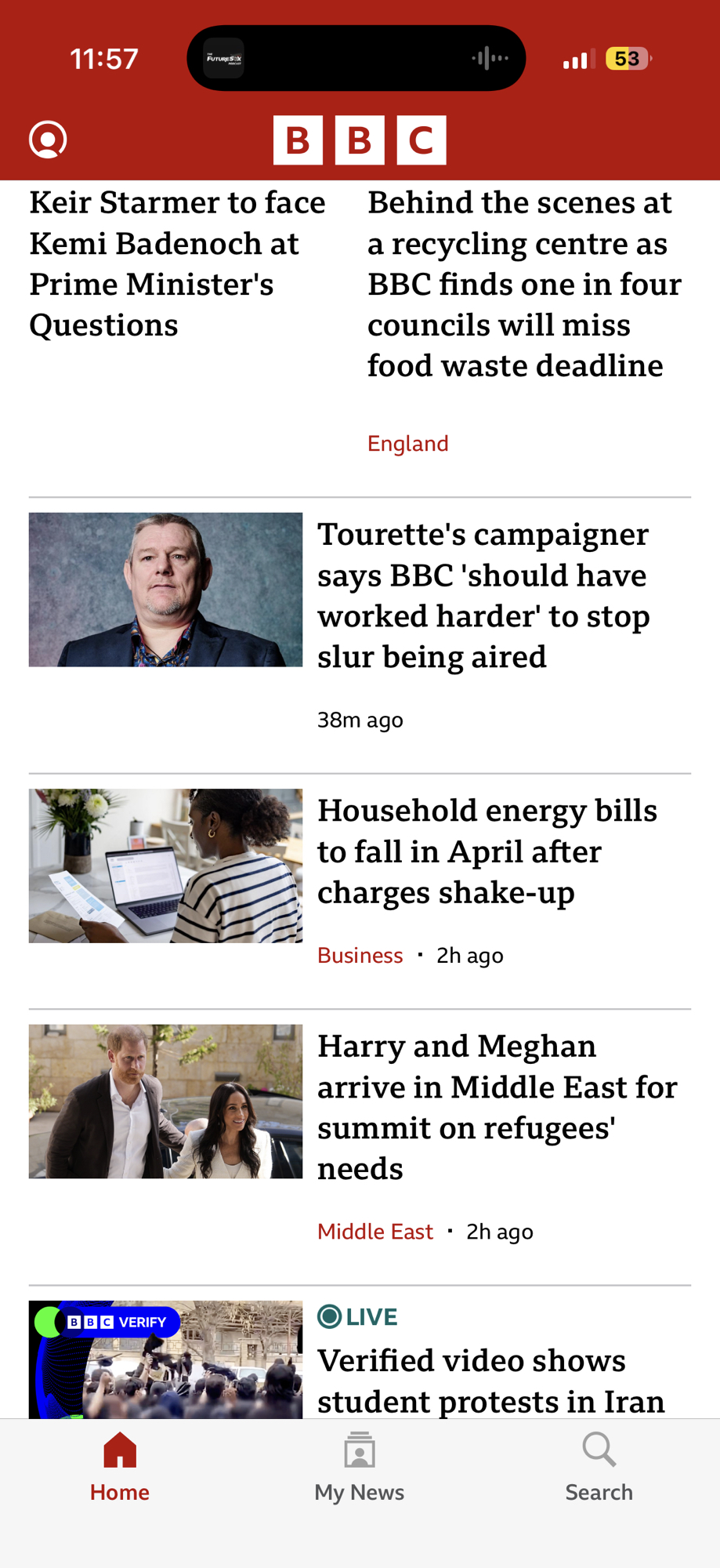Read the household energy bills article
Viewport: 720px width, 1568px height.
coord(487,851)
